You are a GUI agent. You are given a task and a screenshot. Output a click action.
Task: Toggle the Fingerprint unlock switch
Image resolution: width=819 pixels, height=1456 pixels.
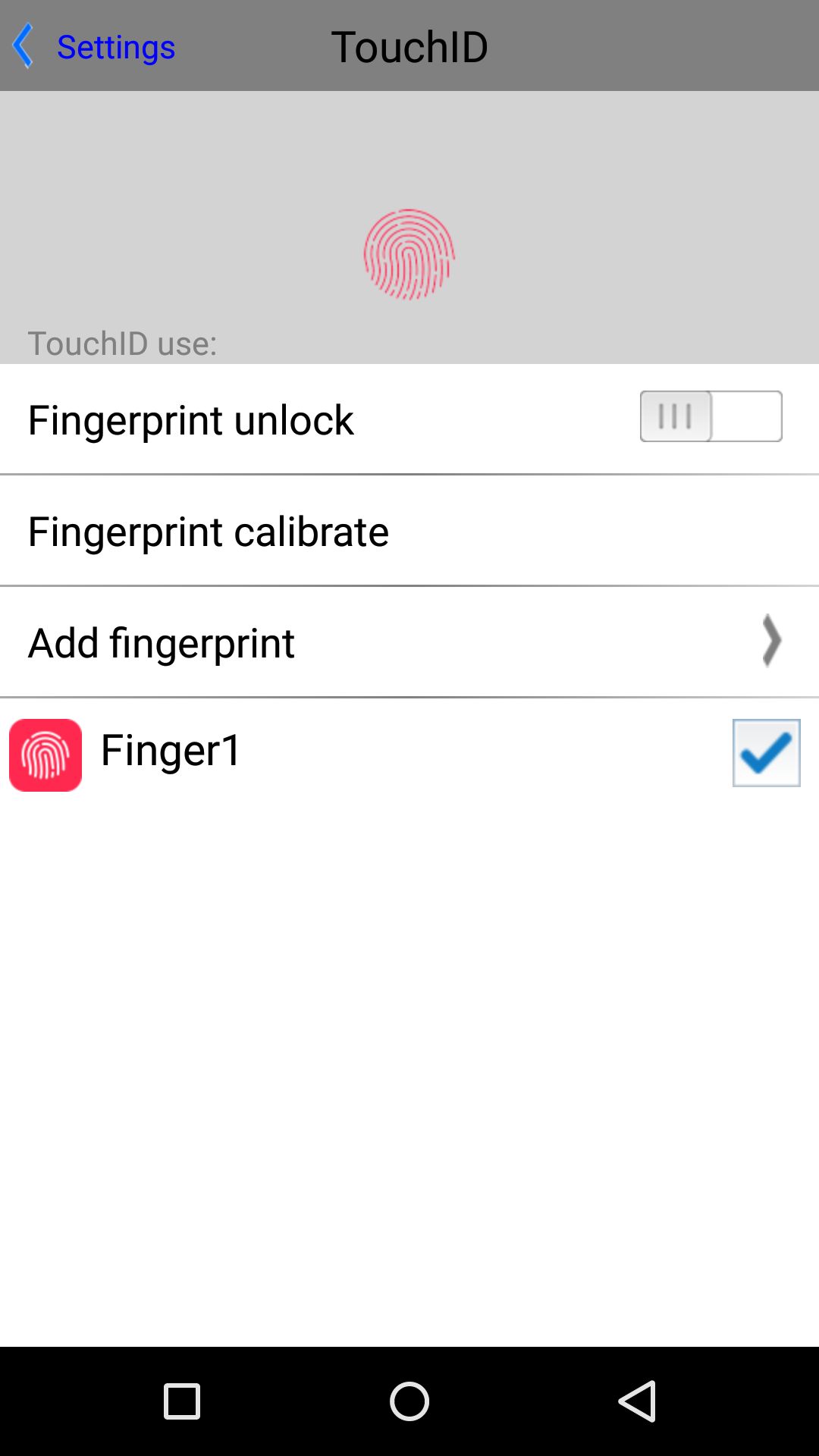(711, 416)
